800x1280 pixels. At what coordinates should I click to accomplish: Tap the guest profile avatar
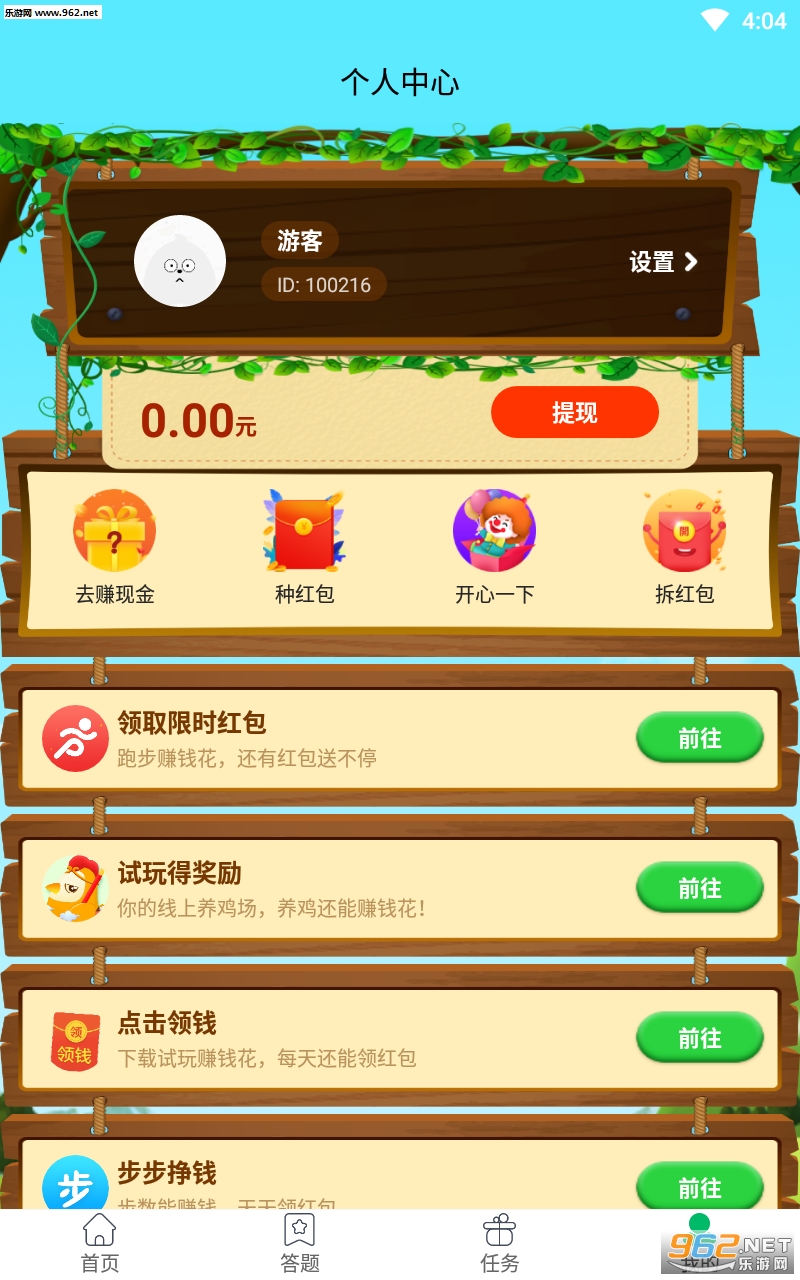coord(180,261)
